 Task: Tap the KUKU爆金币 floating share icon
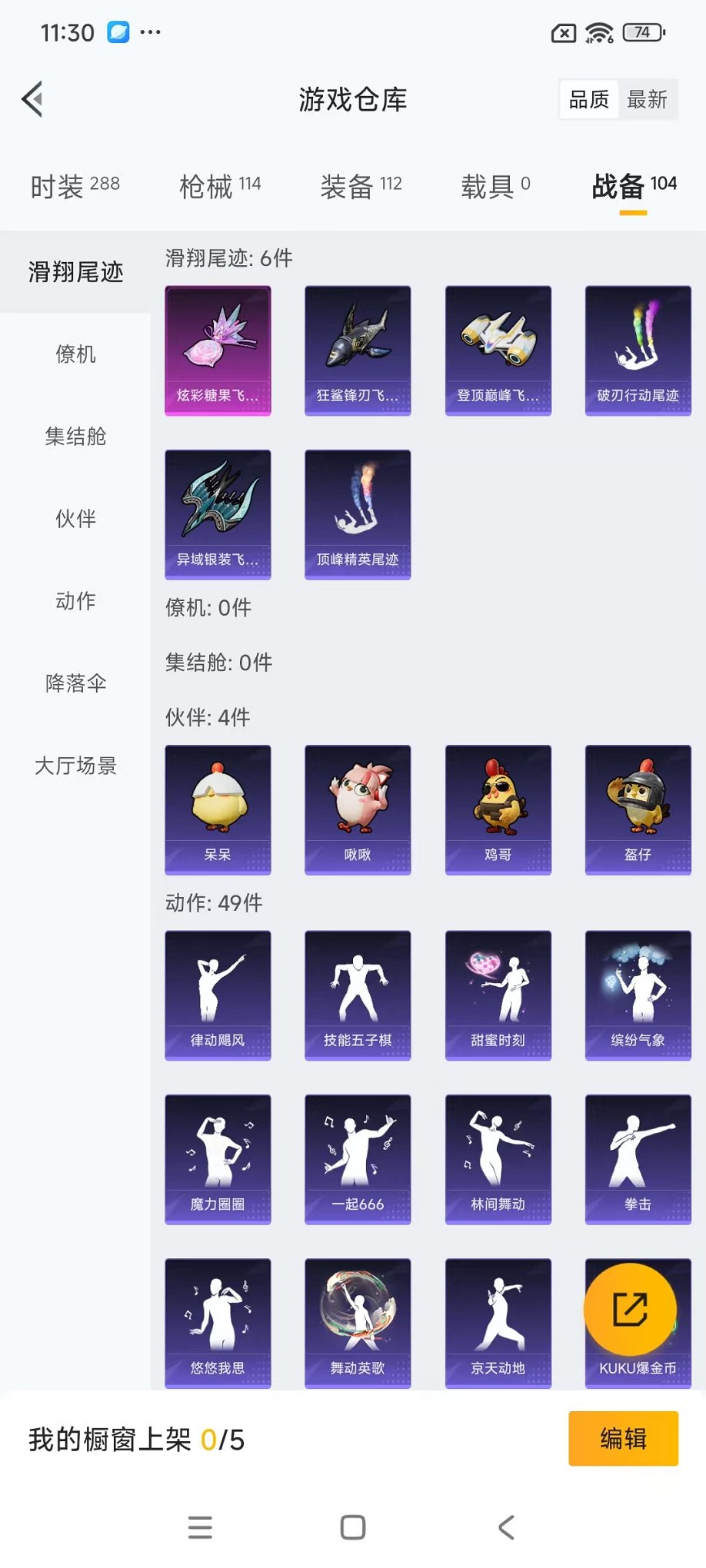[631, 1309]
